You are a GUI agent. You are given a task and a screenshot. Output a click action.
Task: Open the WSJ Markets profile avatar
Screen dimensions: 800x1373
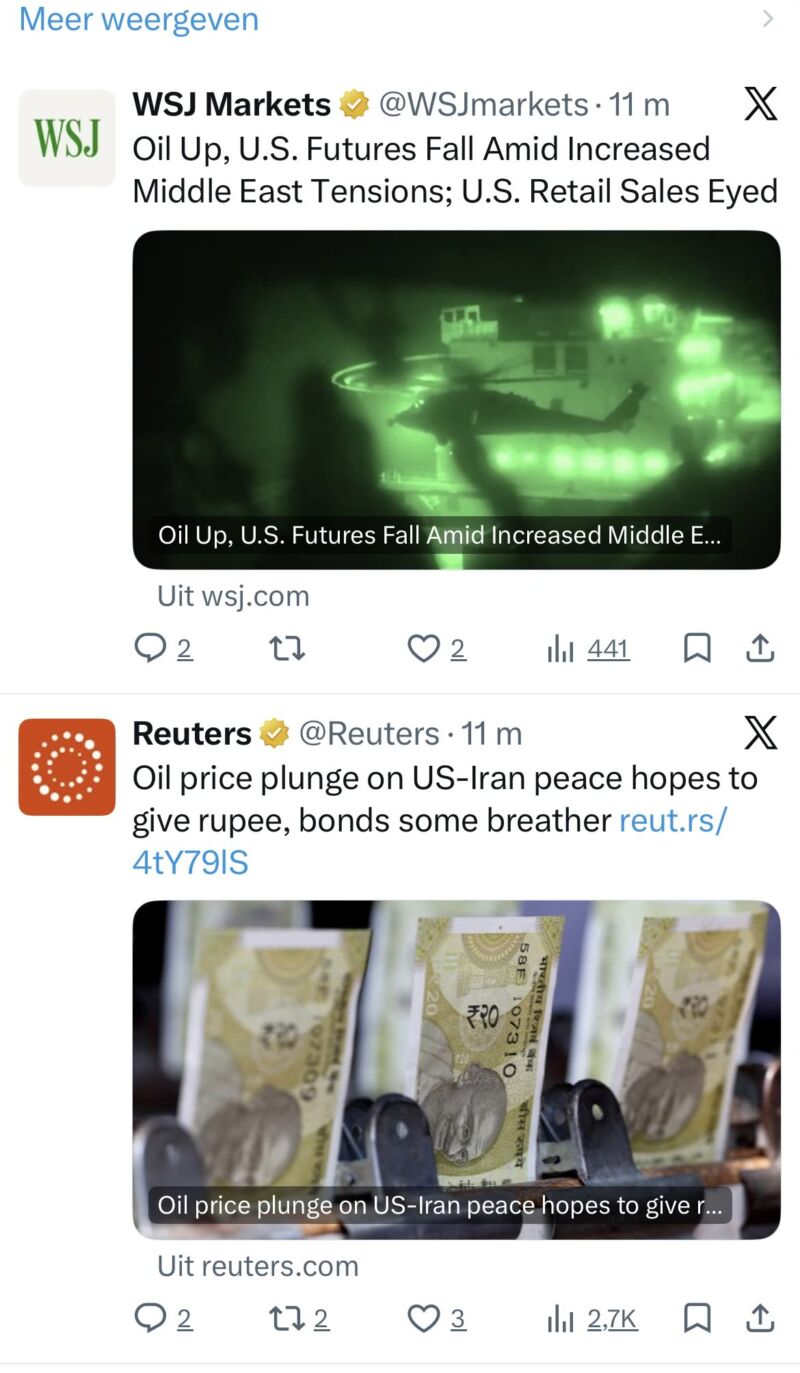[x=67, y=138]
